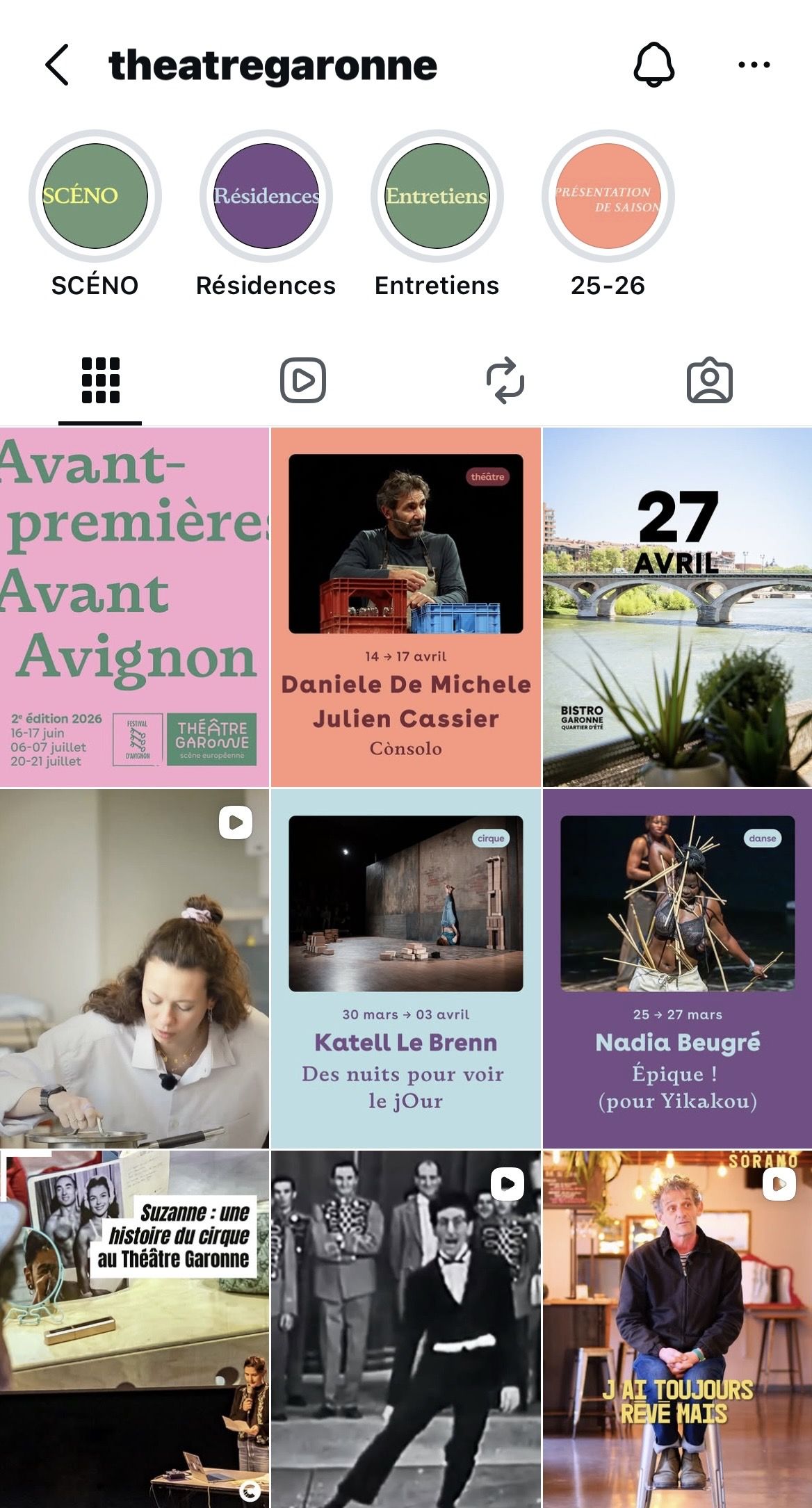Open the Tagged posts tab

710,380
